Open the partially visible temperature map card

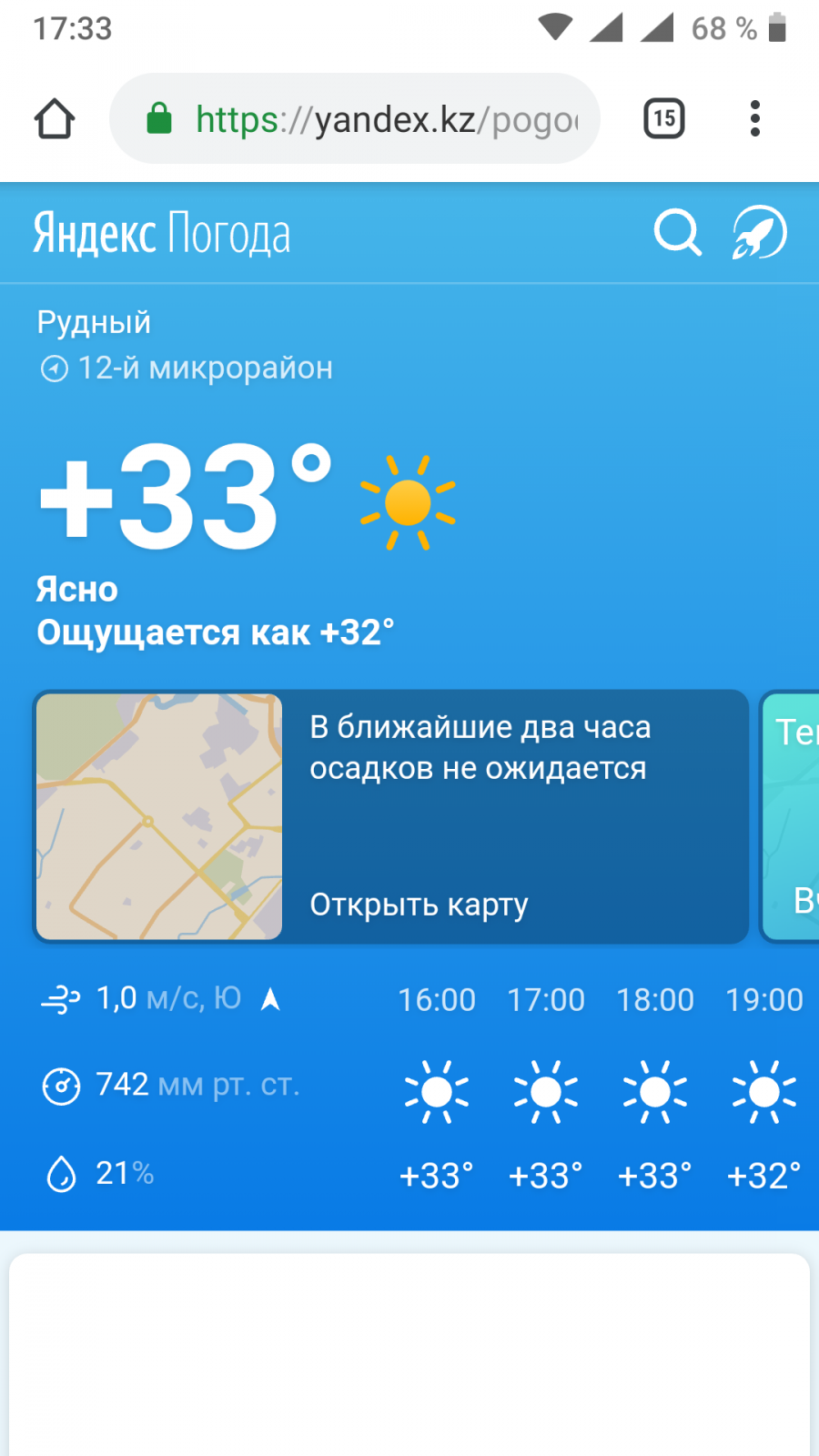pyautogui.click(x=792, y=816)
